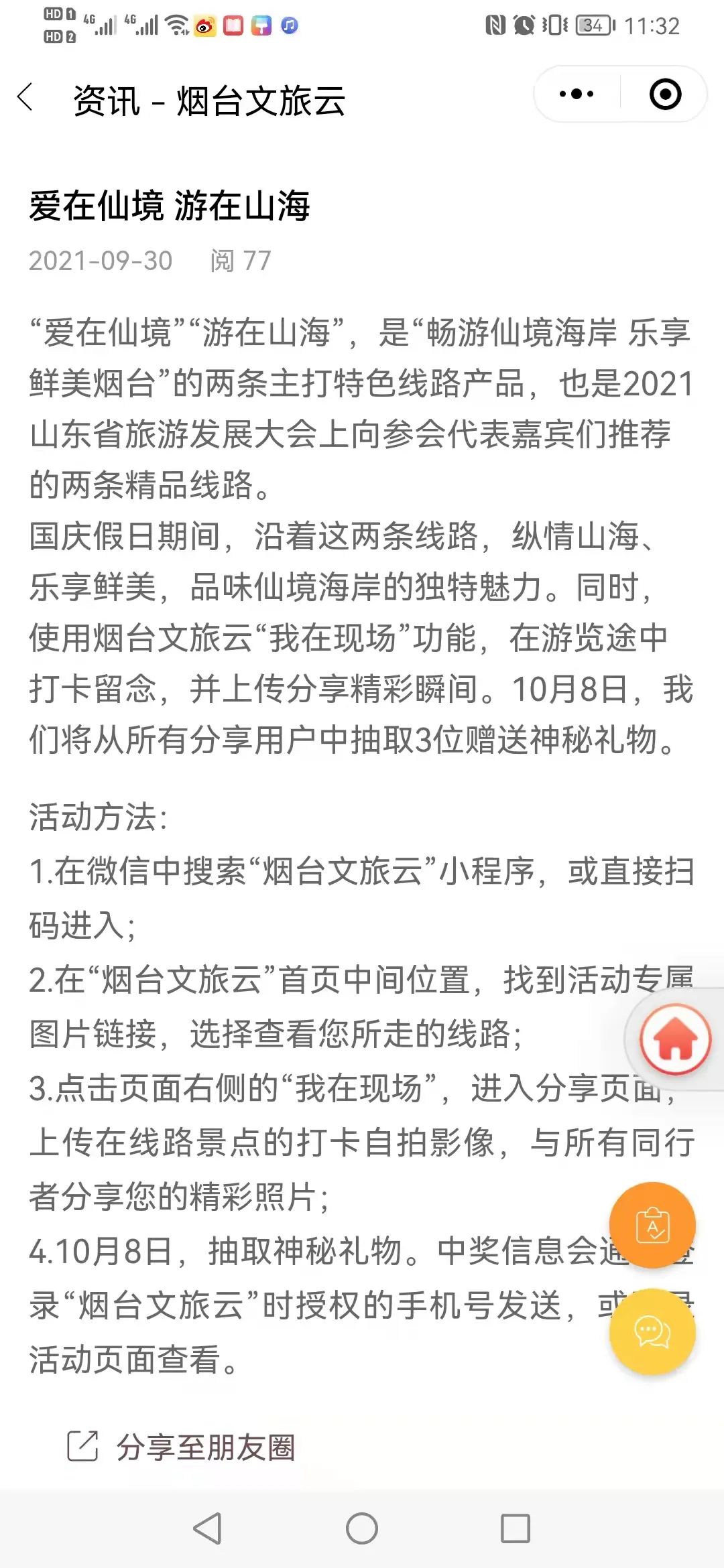Open the orange clipboard floating button
Viewport: 724px width, 1568px height.
652,1225
